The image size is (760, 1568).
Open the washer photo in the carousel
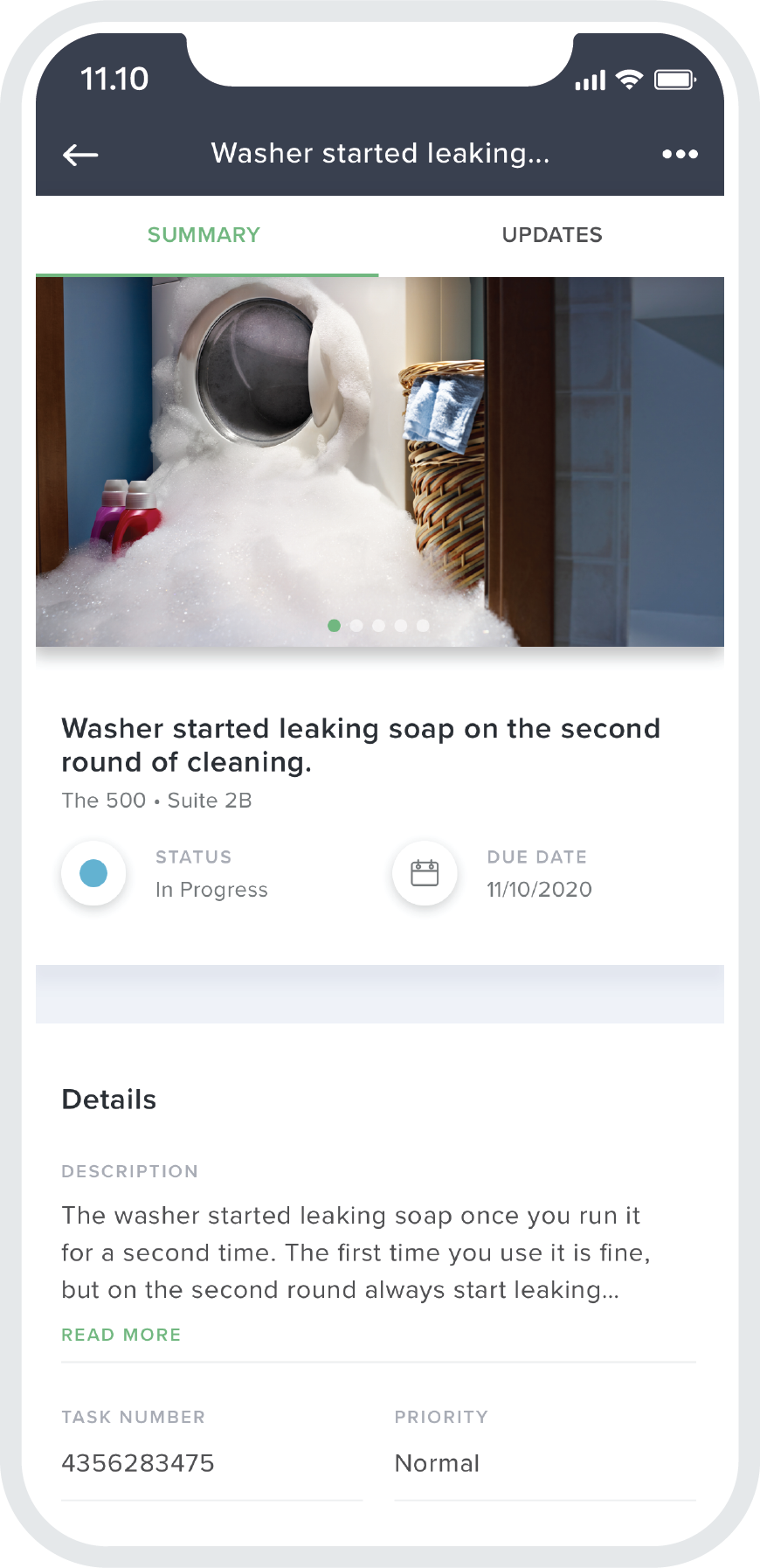[380, 461]
